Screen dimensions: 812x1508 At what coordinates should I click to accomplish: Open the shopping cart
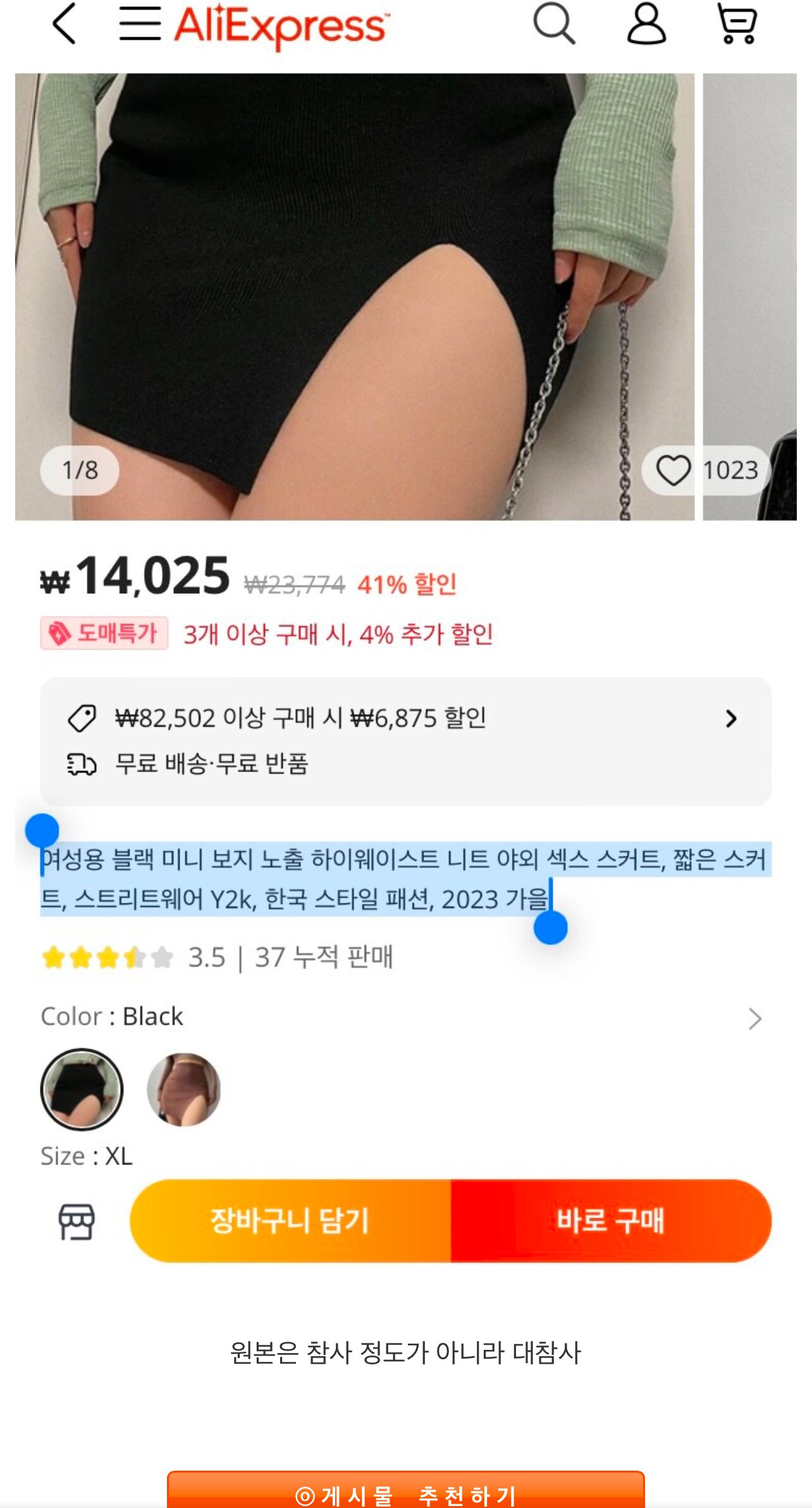coord(737,24)
